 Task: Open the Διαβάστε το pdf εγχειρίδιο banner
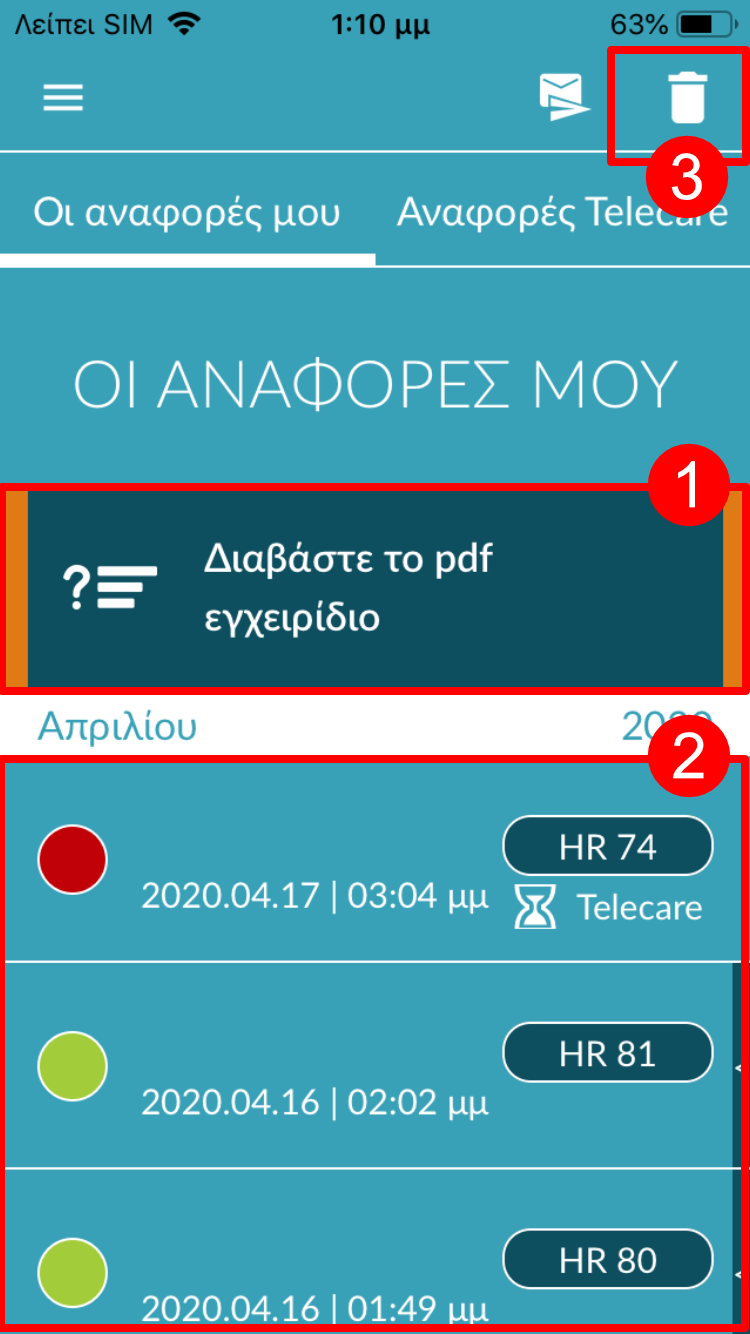[375, 589]
